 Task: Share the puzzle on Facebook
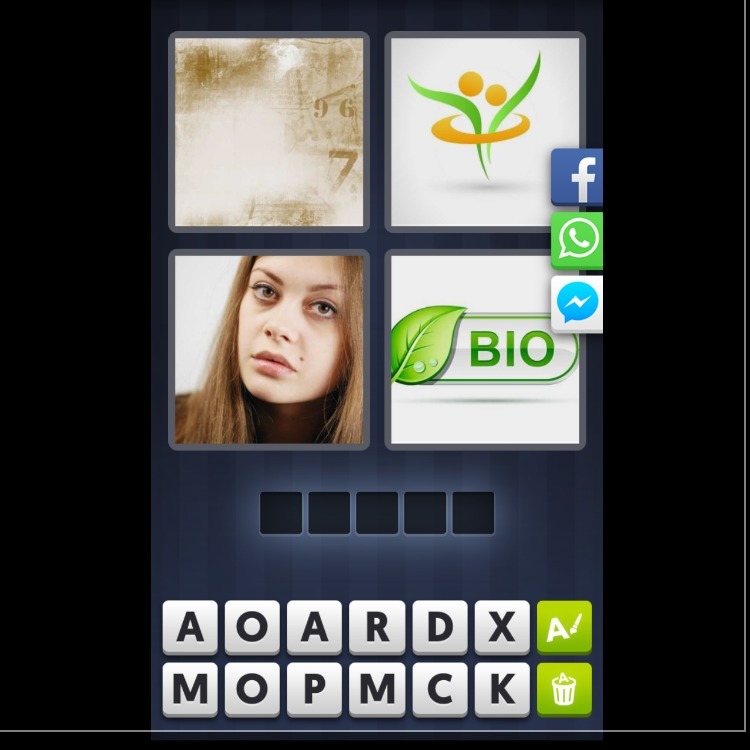(577, 177)
